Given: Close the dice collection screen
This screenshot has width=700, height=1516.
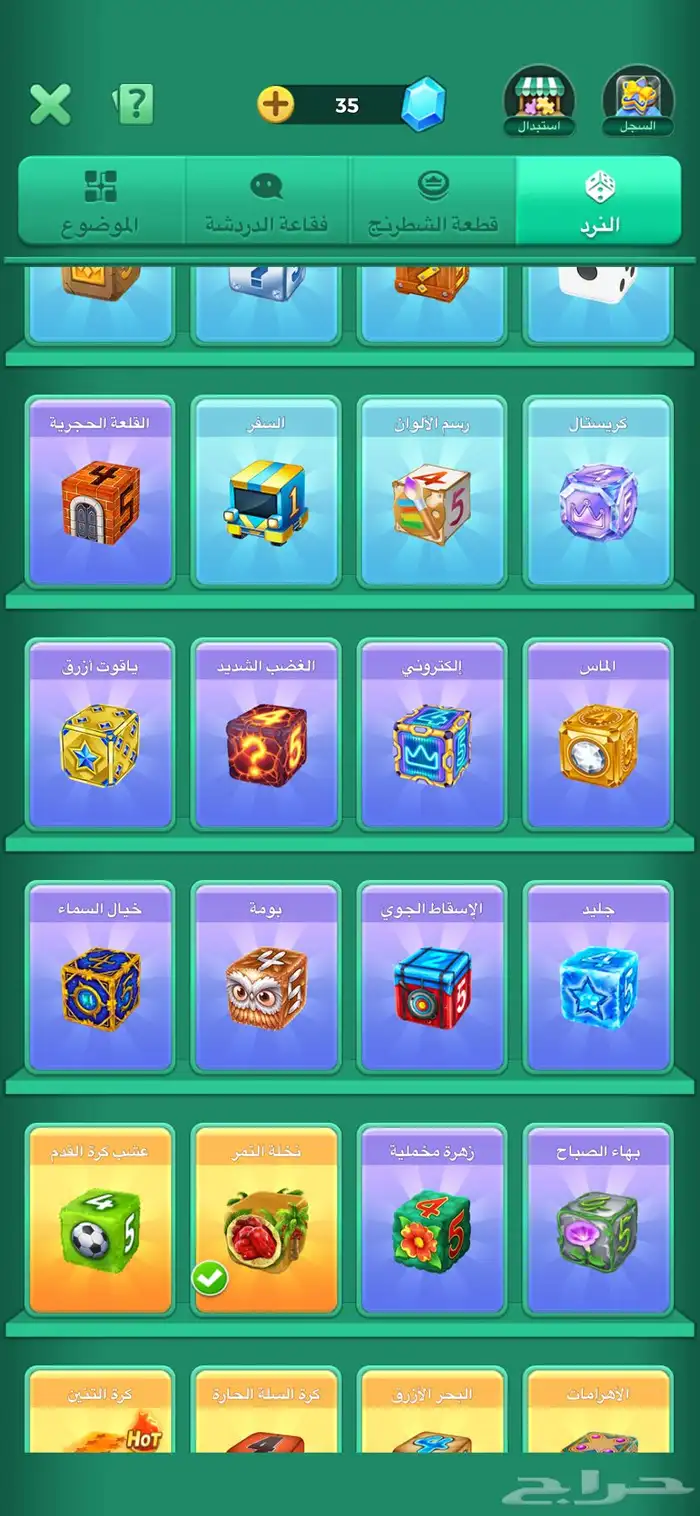Looking at the screenshot, I should pyautogui.click(x=50, y=104).
